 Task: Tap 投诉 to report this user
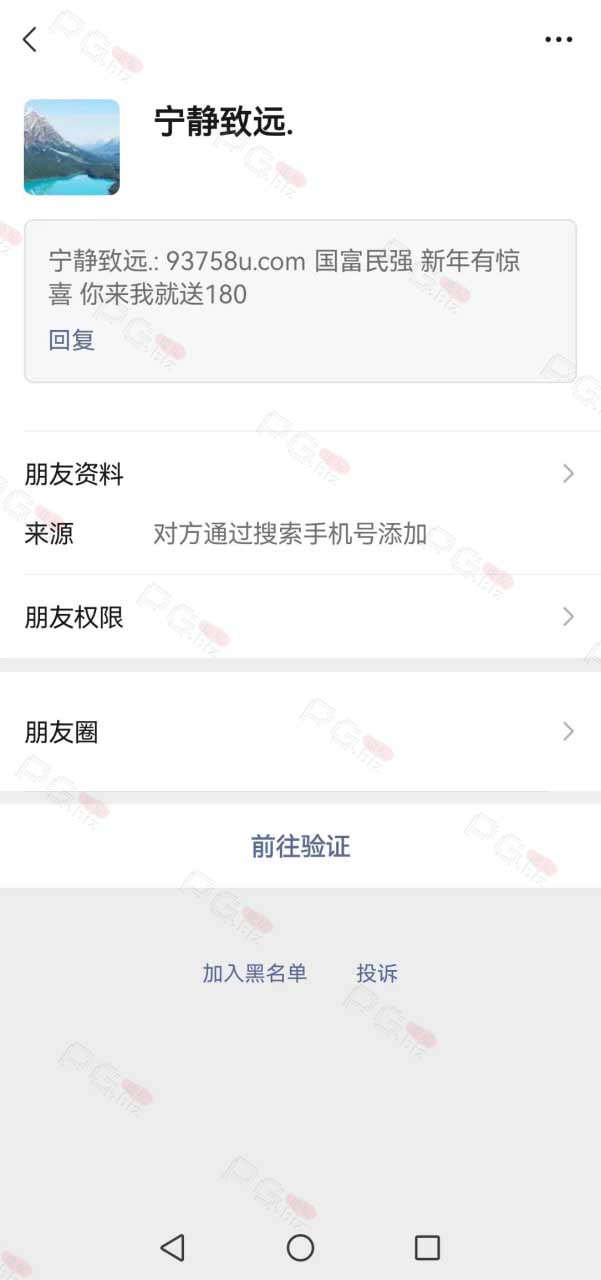click(x=377, y=973)
